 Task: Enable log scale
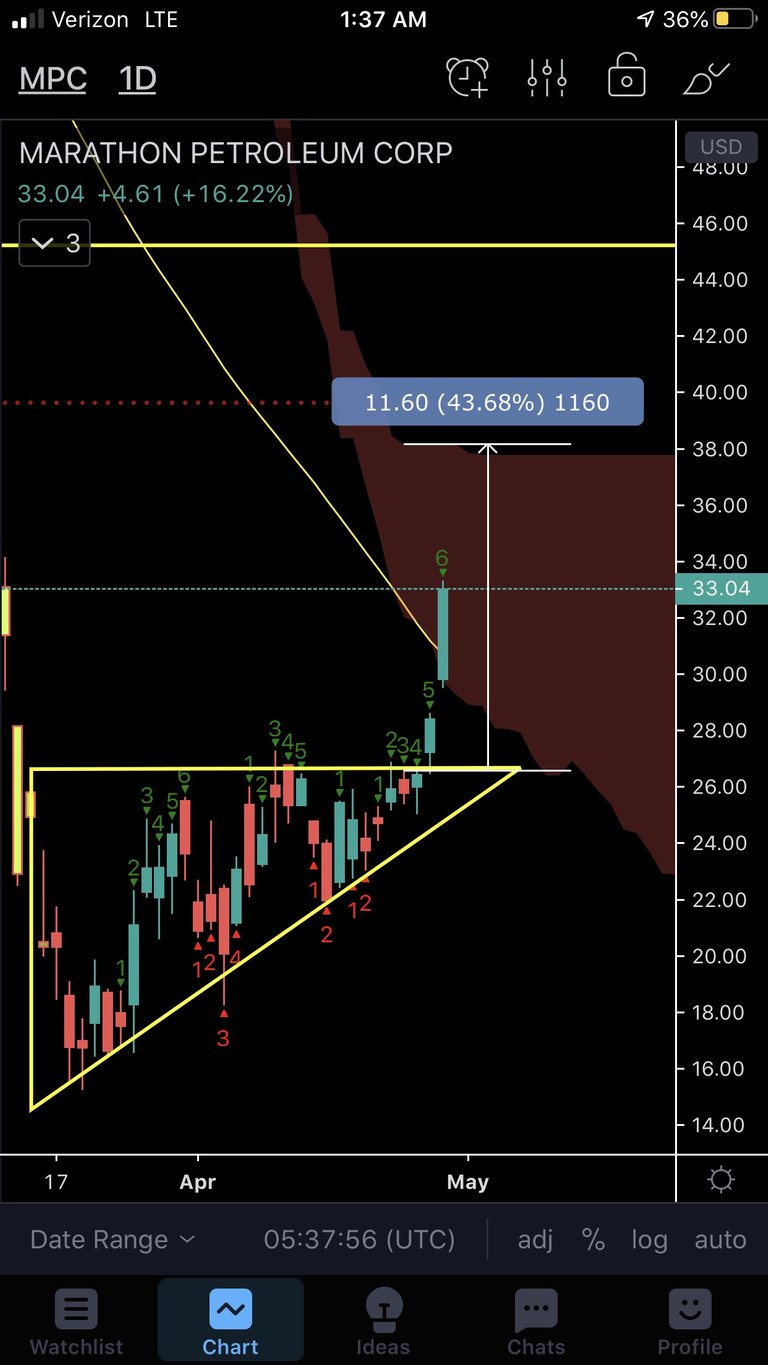pyautogui.click(x=649, y=1240)
